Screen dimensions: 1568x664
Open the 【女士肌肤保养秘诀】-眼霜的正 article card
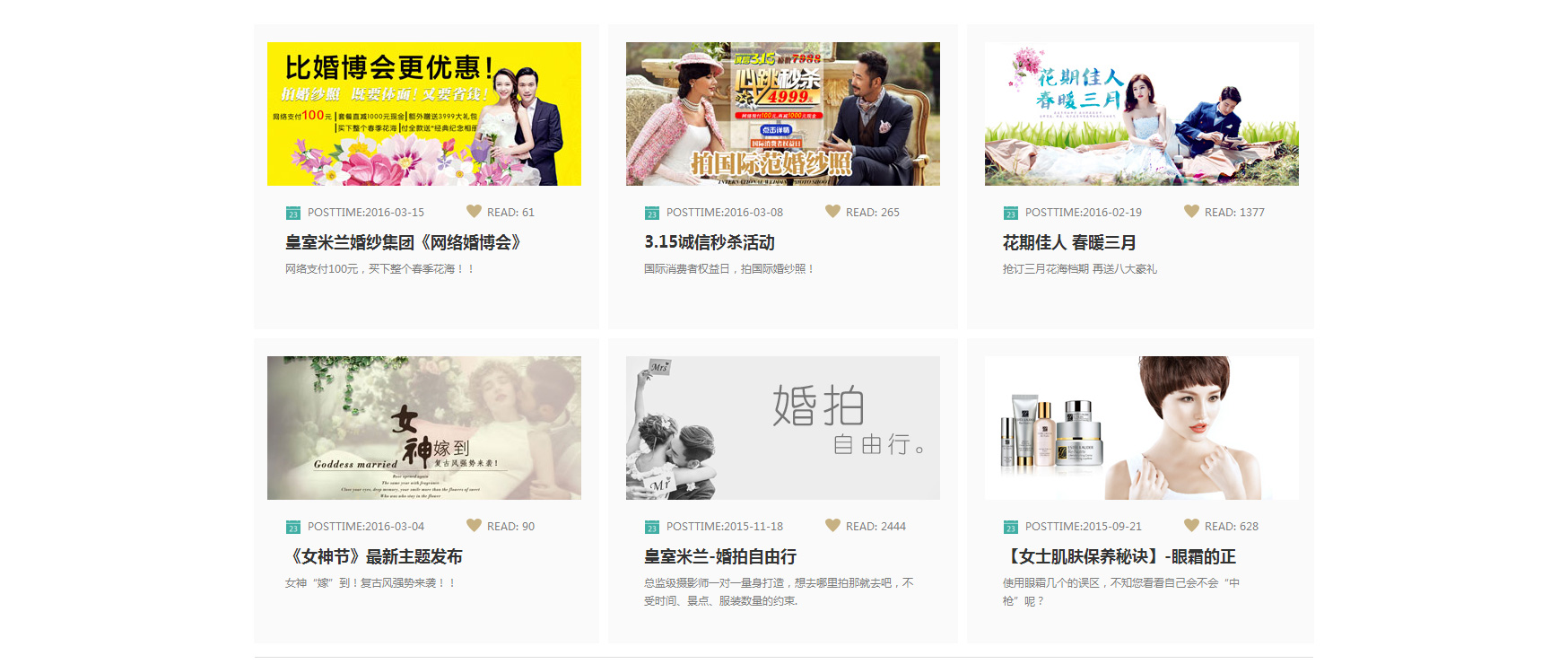pyautogui.click(x=1119, y=556)
